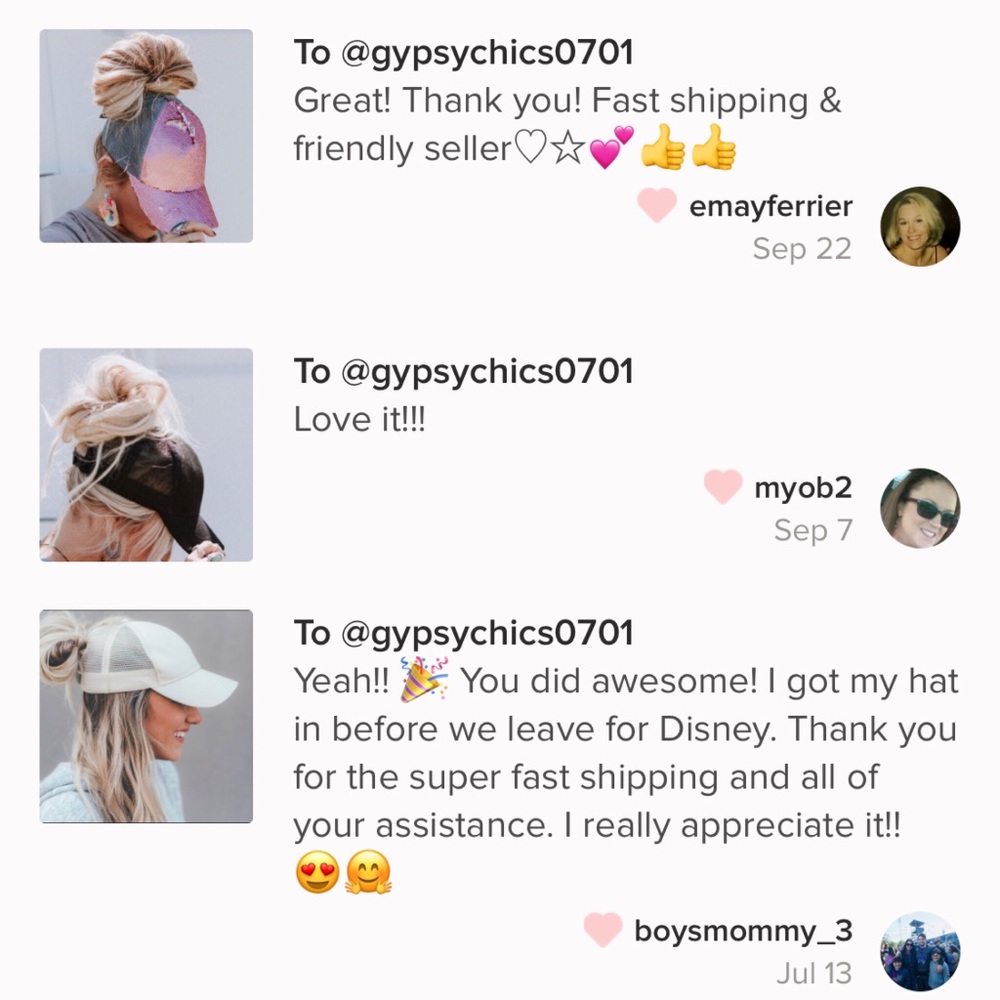Open @gypsychics0701 in boysmommy_3's Disney note
This screenshot has width=1000, height=1000.
[x=486, y=633]
